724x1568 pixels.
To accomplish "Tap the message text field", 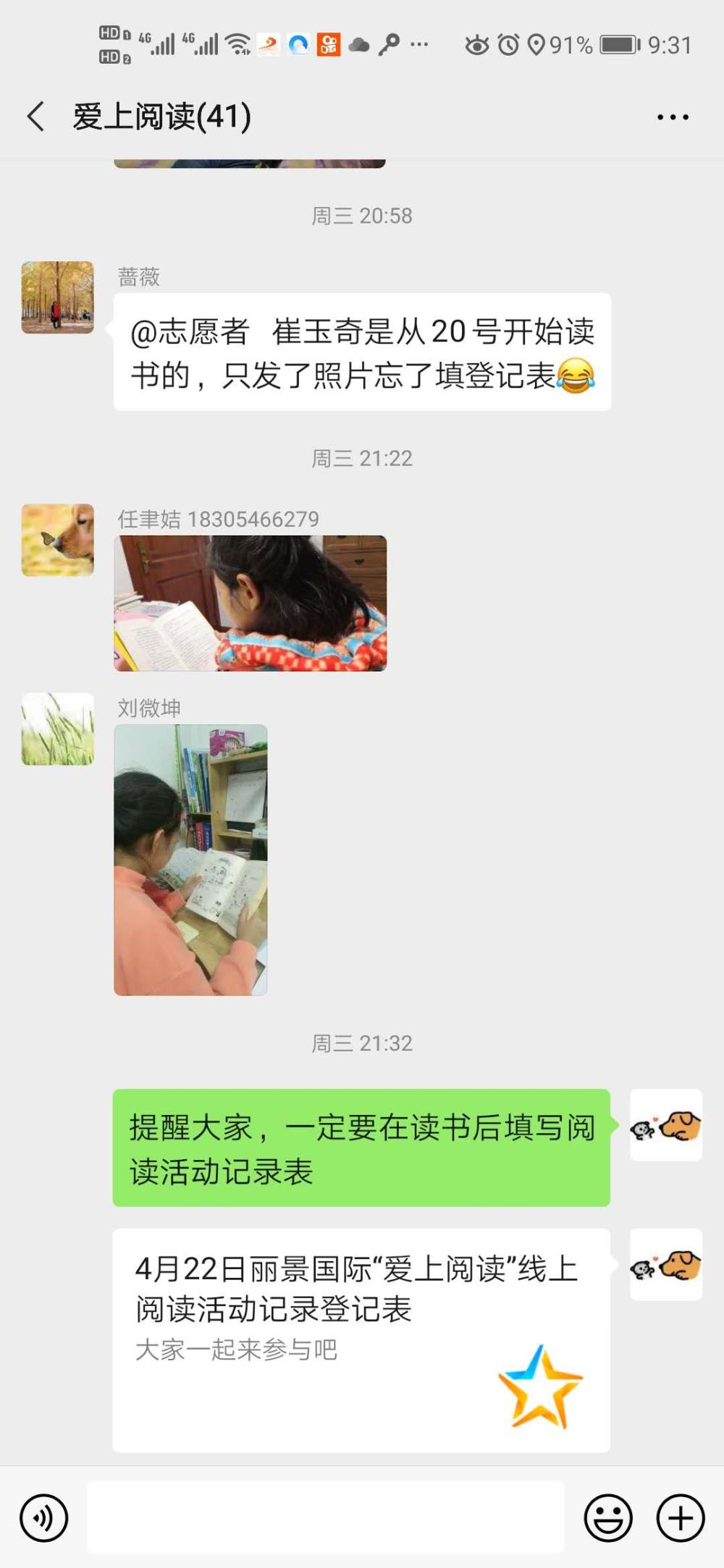I will [x=326, y=1517].
